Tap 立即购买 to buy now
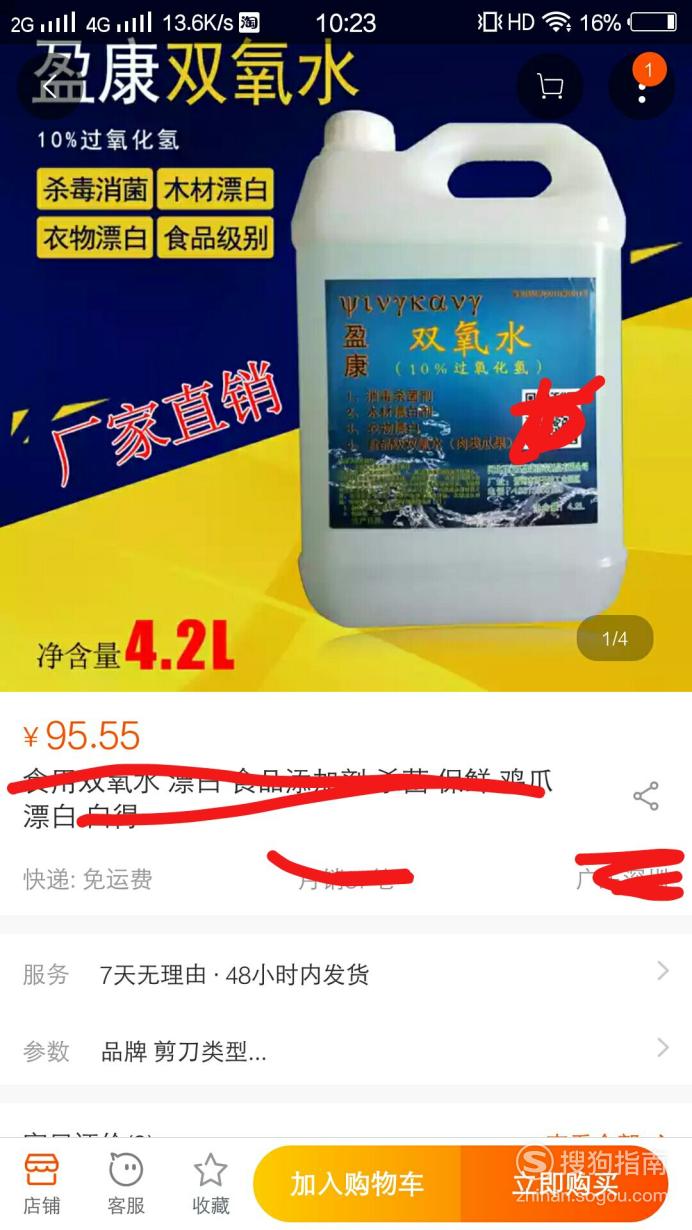692x1230 pixels. pyautogui.click(x=565, y=1185)
